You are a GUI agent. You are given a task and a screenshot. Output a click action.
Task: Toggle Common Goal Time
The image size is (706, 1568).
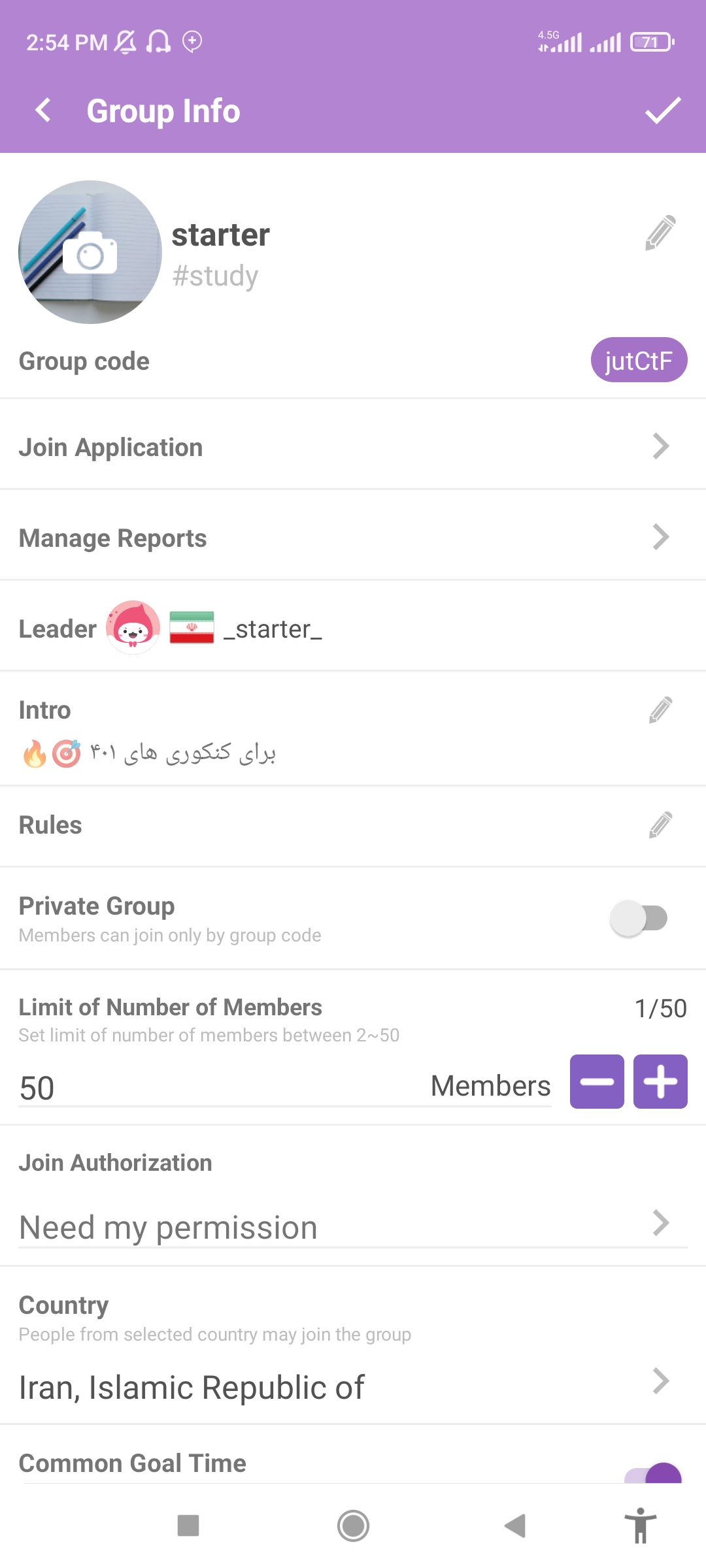[x=654, y=1473]
